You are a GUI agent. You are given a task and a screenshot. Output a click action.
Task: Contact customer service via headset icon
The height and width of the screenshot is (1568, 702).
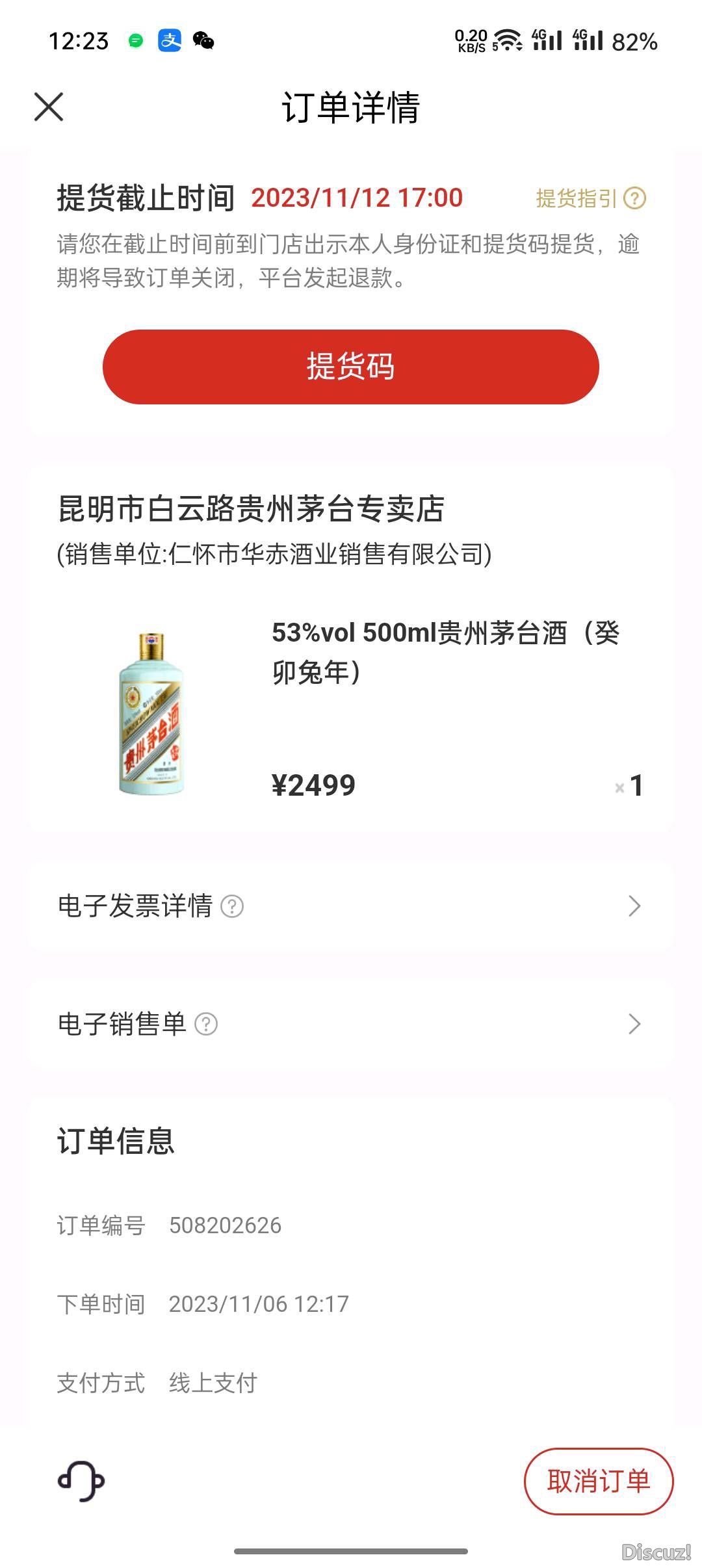(81, 1482)
